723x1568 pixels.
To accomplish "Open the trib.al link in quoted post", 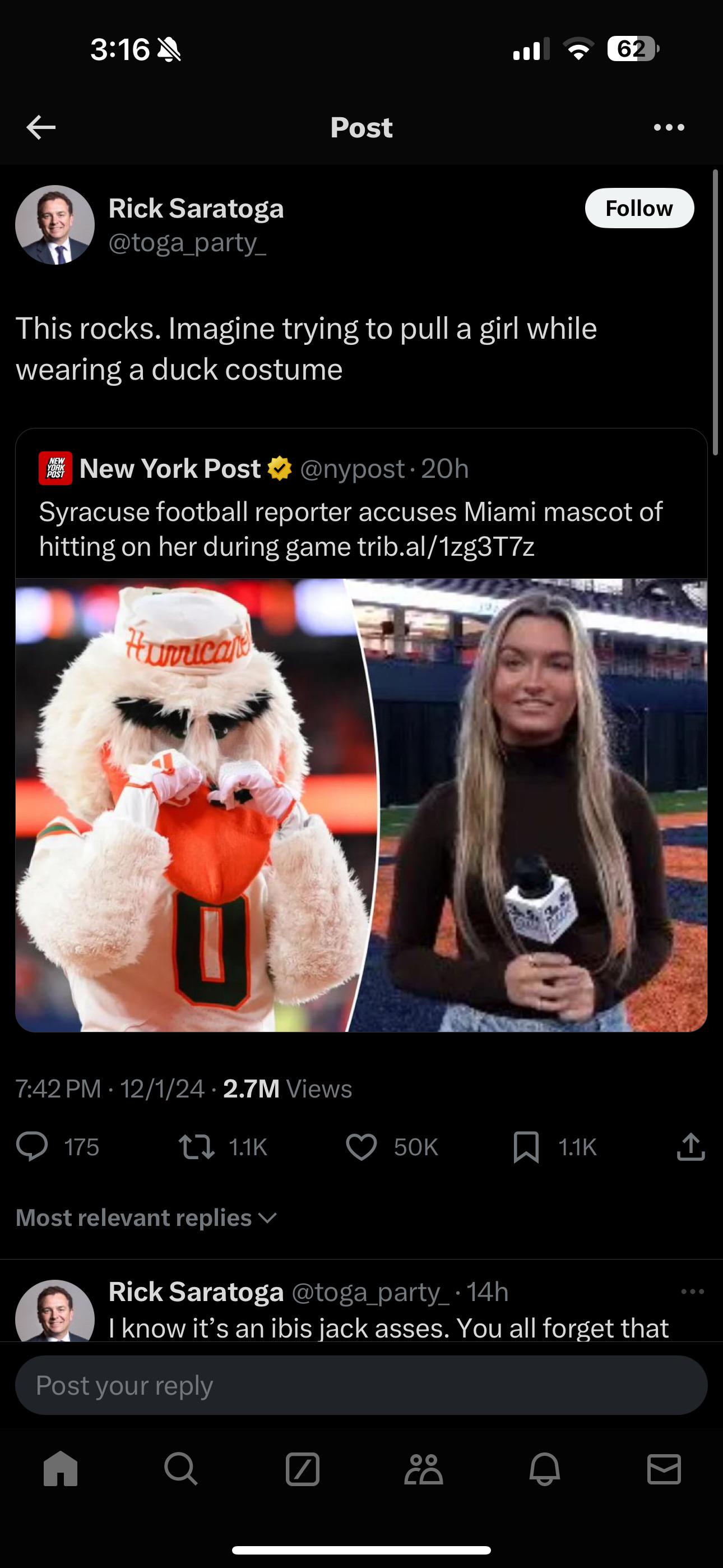I will (446, 547).
